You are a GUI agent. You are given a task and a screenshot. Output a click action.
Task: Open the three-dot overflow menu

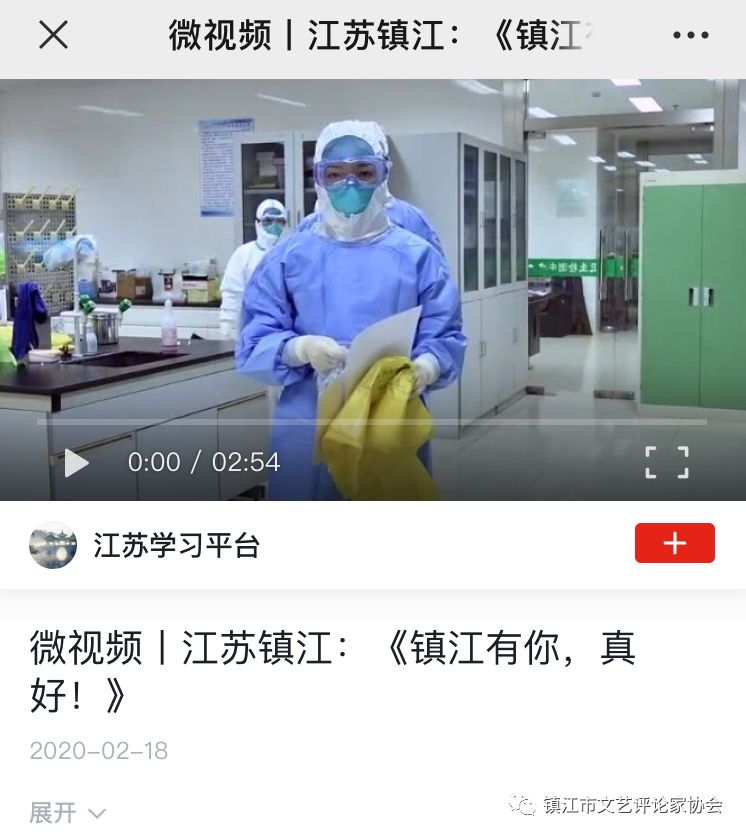690,36
